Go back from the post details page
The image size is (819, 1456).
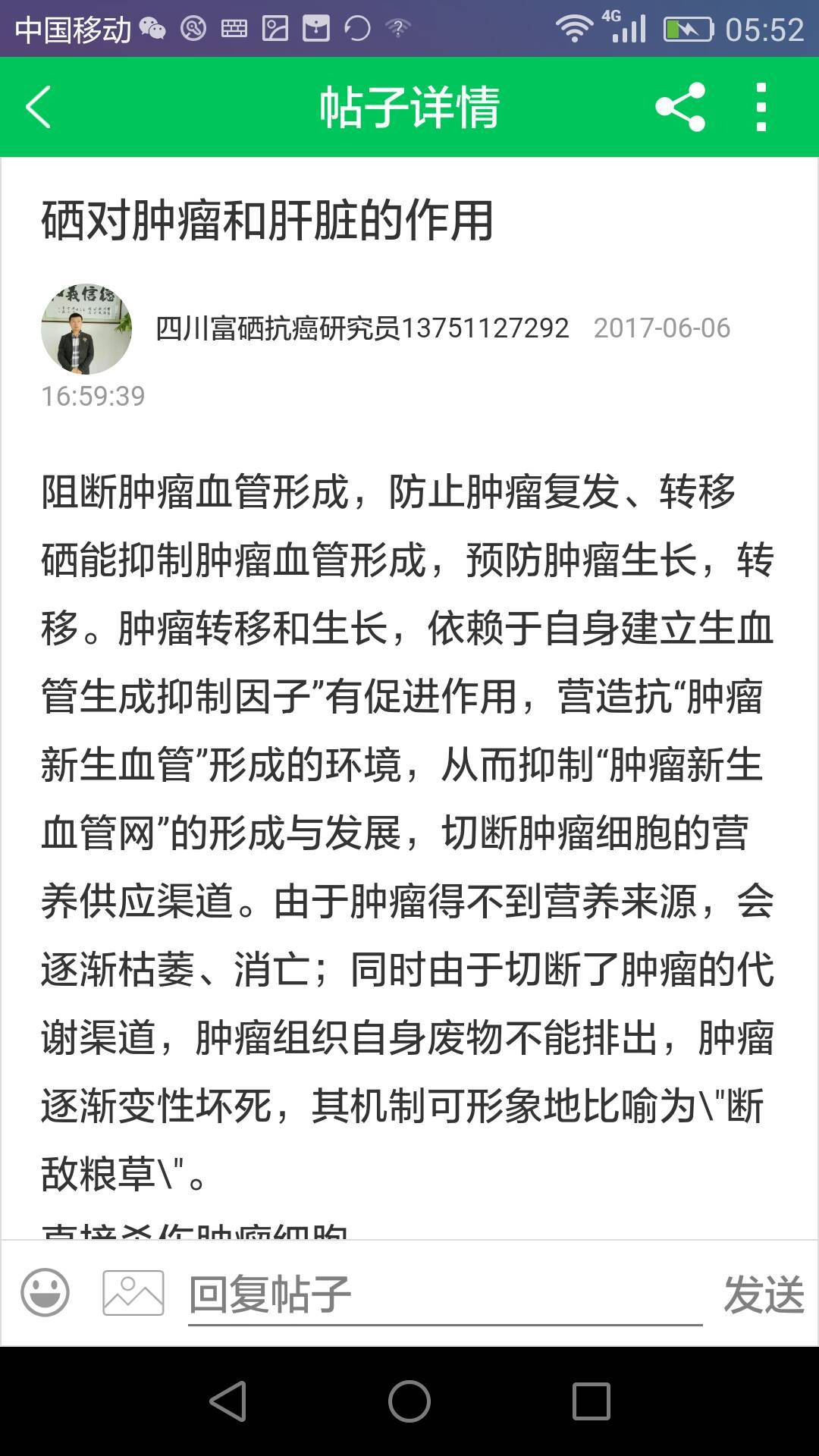39,107
